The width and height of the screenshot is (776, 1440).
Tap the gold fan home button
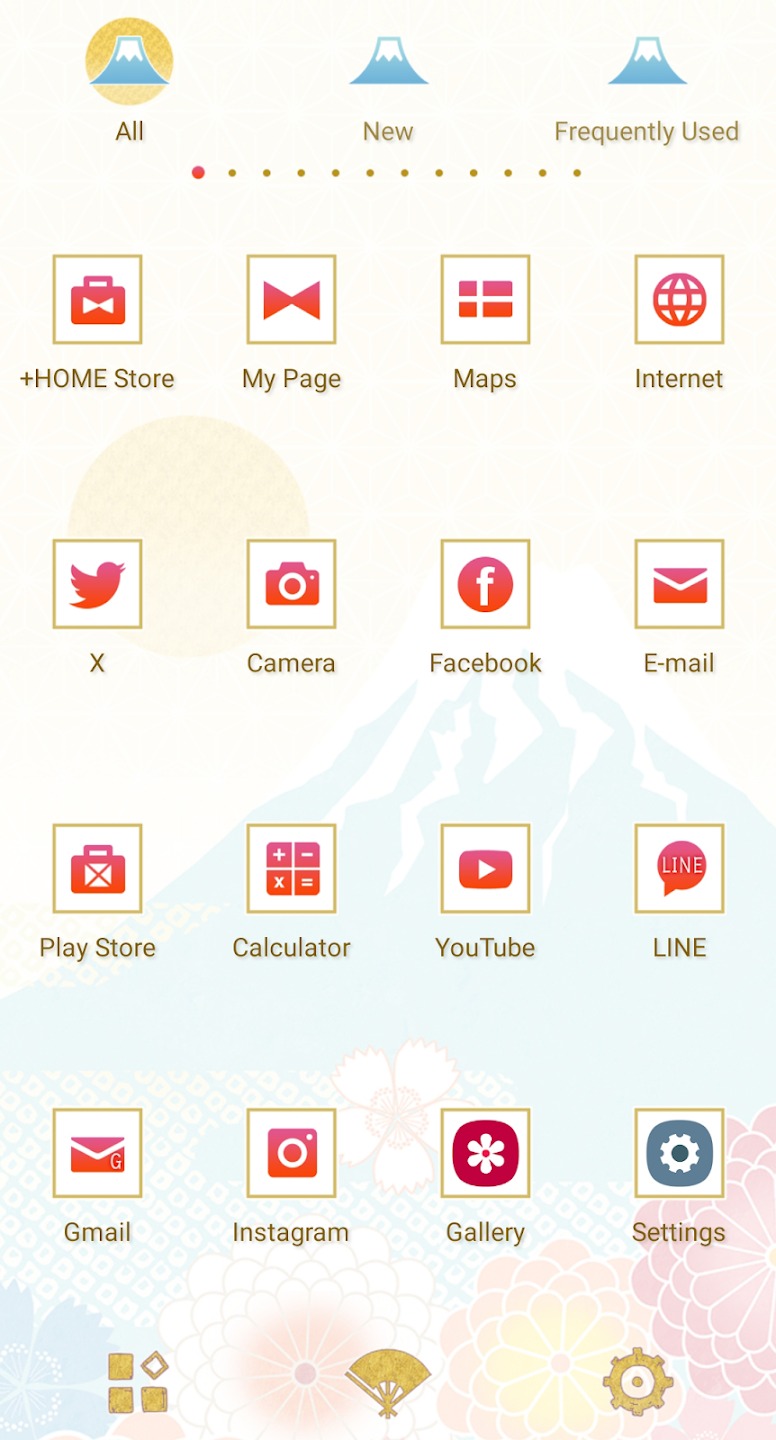click(388, 1383)
